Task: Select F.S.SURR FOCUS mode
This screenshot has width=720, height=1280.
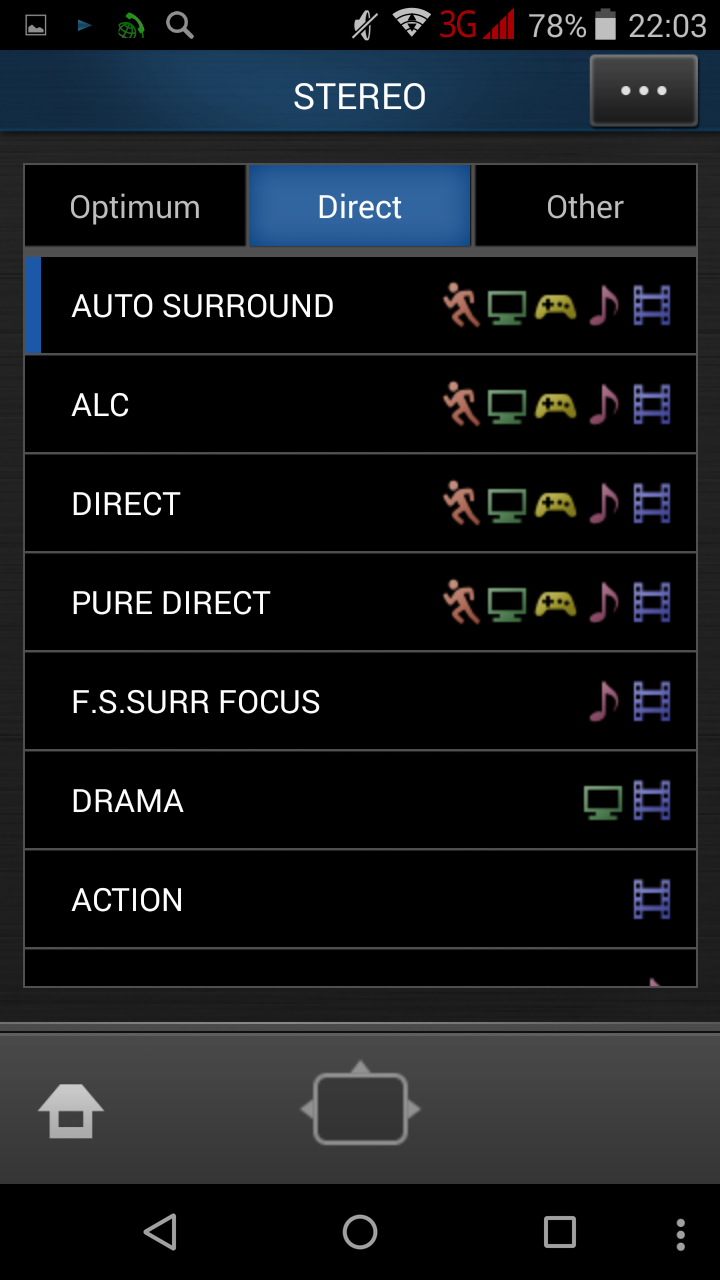Action: 360,702
